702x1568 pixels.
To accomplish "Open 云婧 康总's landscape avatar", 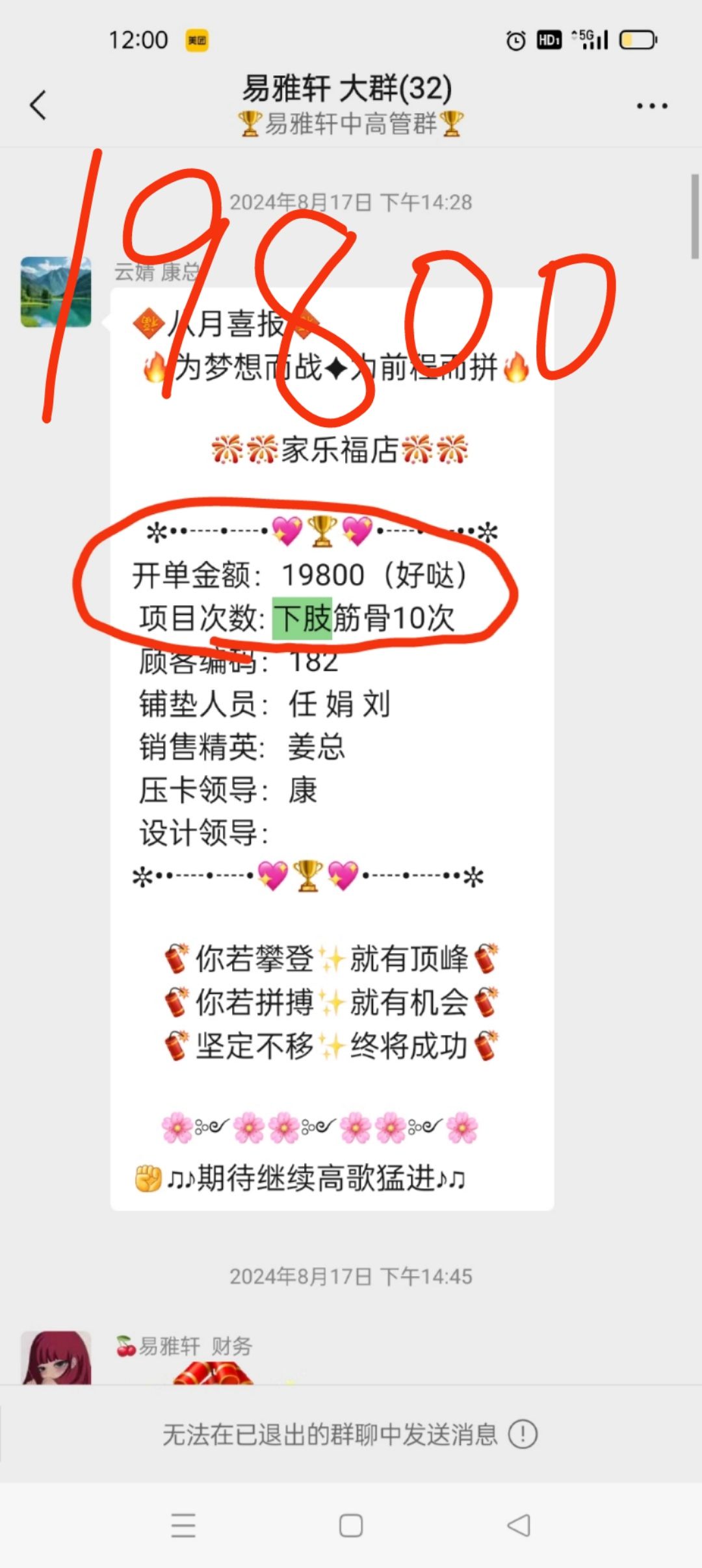I will pyautogui.click(x=56, y=292).
